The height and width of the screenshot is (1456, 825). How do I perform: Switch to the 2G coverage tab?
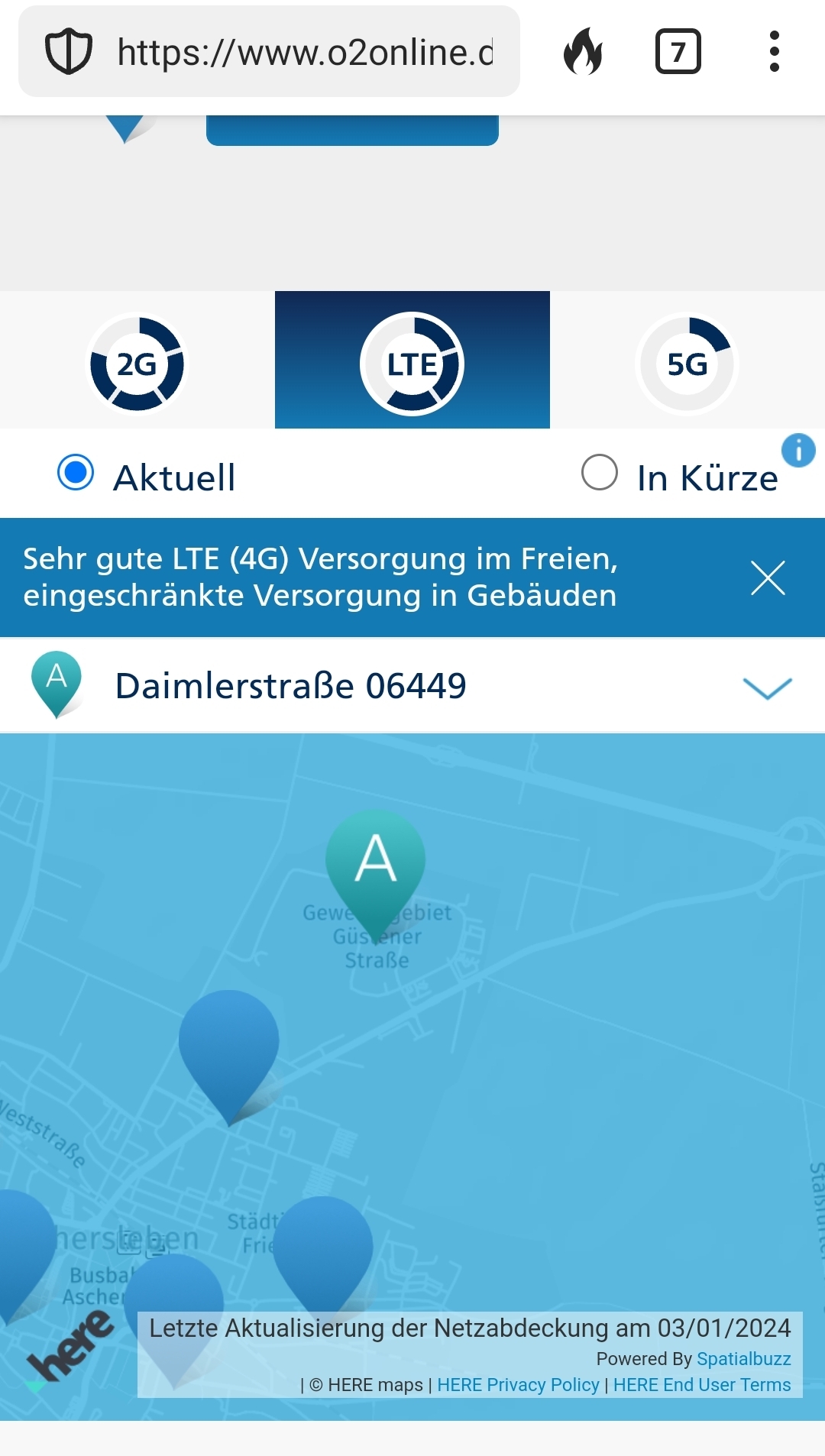(137, 360)
